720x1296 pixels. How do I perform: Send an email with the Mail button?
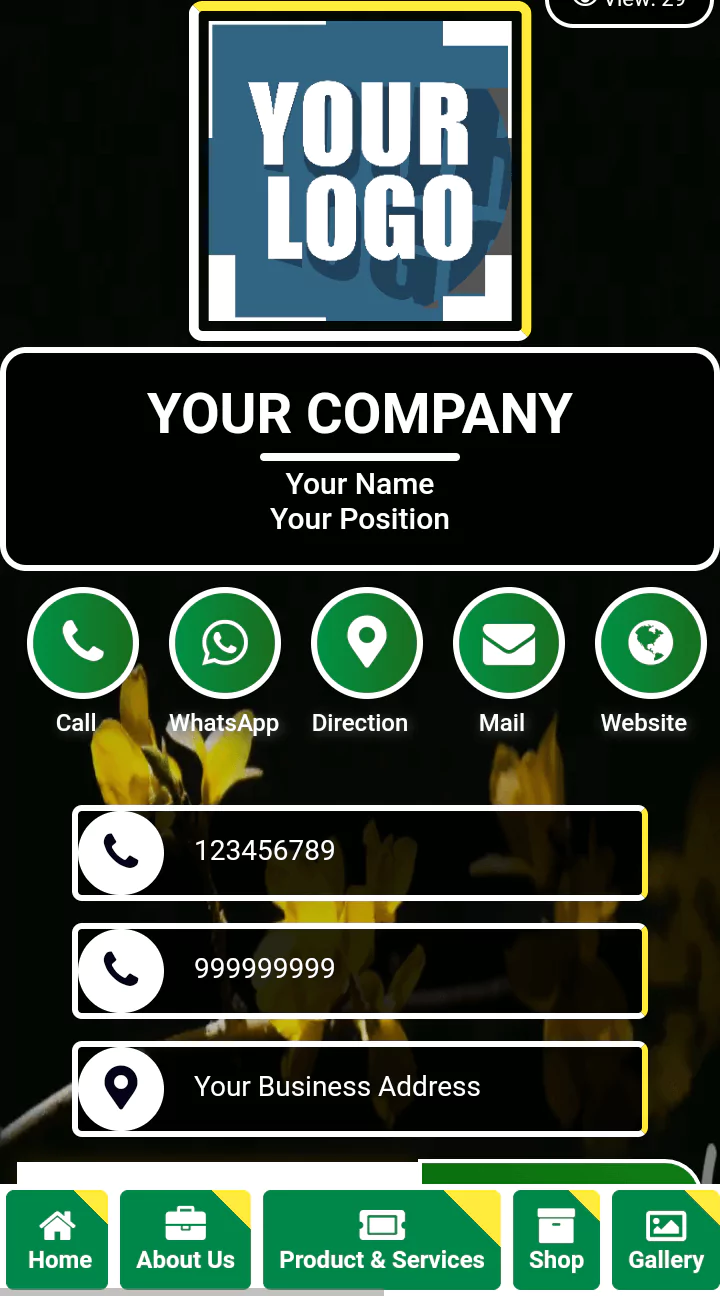click(508, 643)
